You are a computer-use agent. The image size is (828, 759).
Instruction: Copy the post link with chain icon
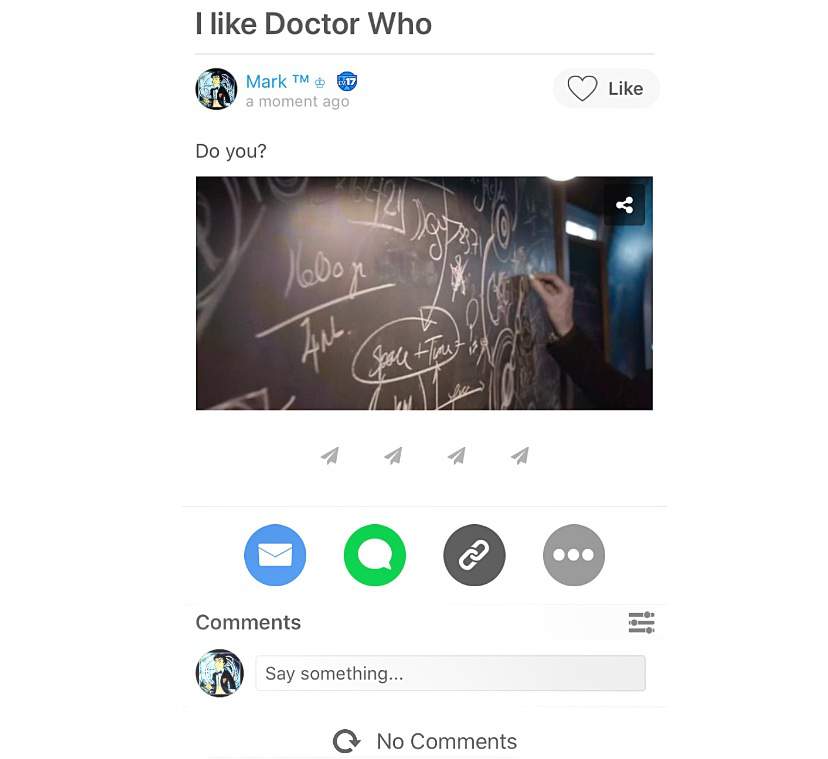coord(474,554)
